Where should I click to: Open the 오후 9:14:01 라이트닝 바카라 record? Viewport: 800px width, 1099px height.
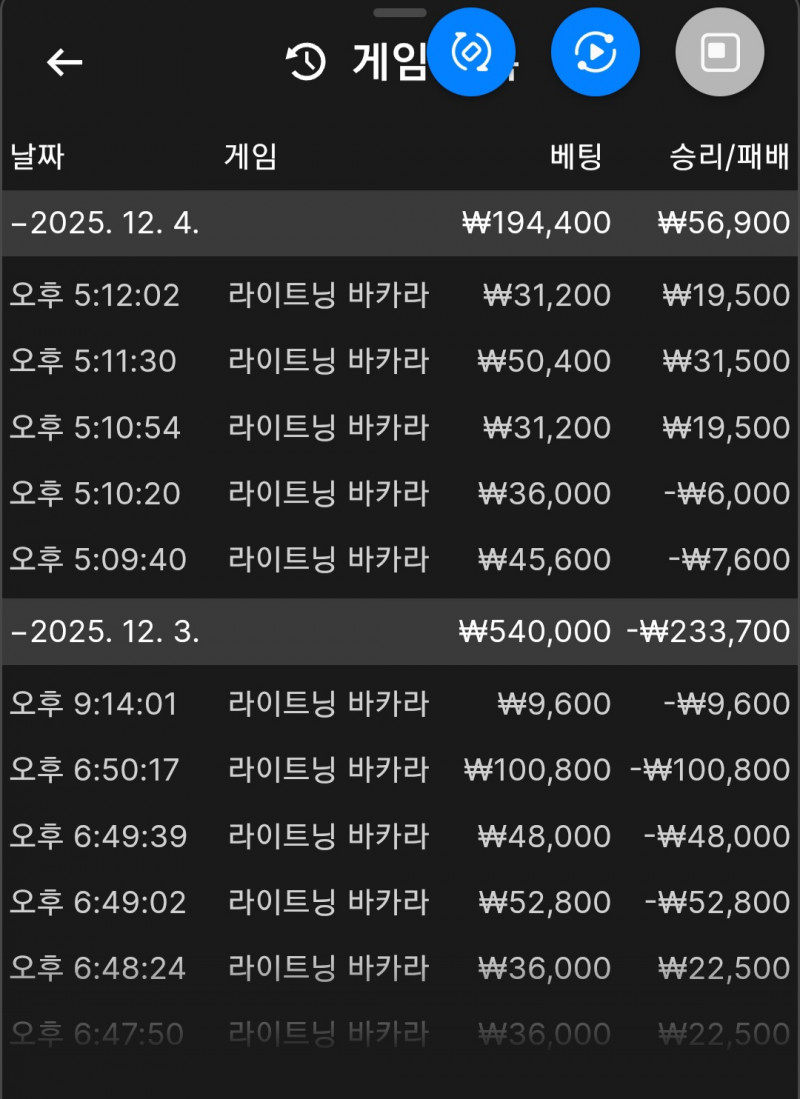(x=400, y=704)
